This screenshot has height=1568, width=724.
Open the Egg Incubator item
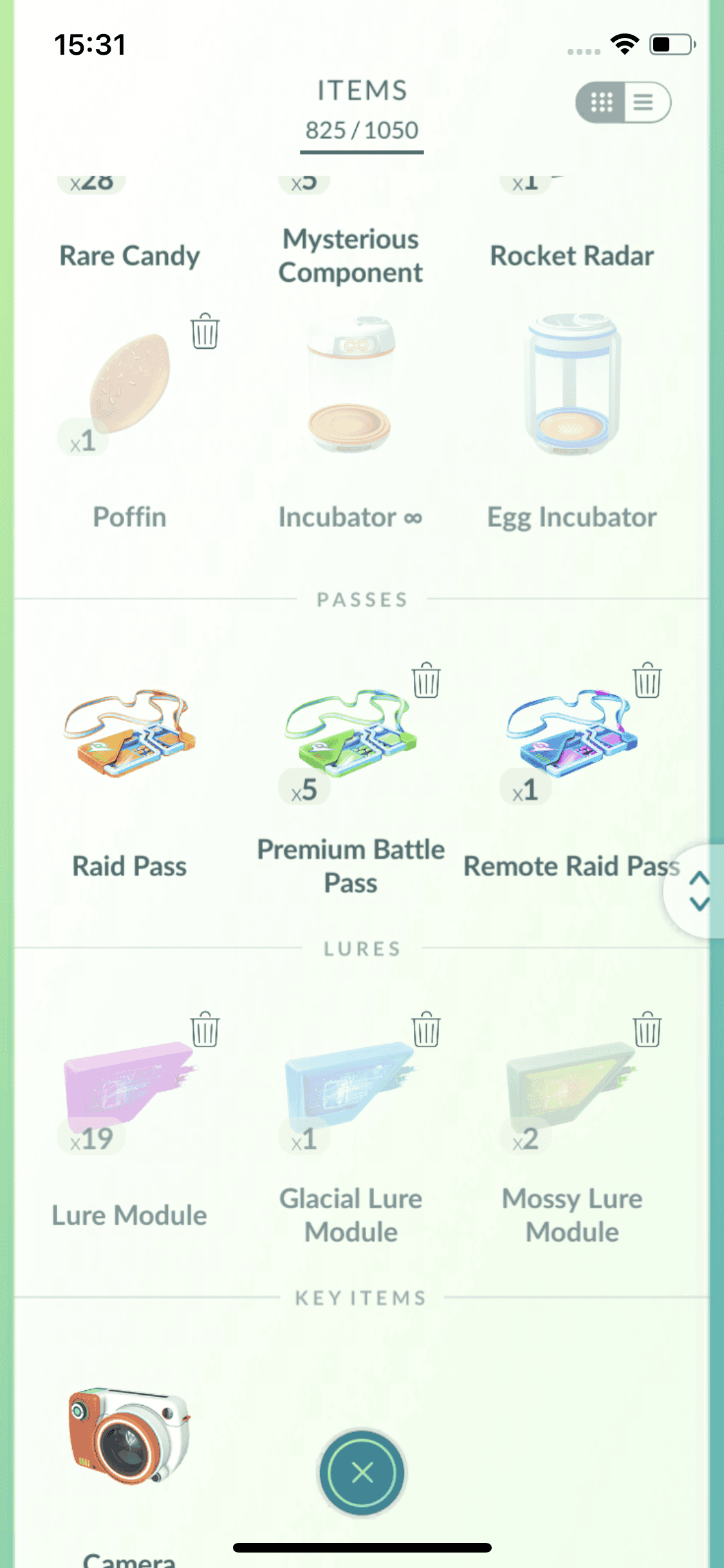point(571,386)
